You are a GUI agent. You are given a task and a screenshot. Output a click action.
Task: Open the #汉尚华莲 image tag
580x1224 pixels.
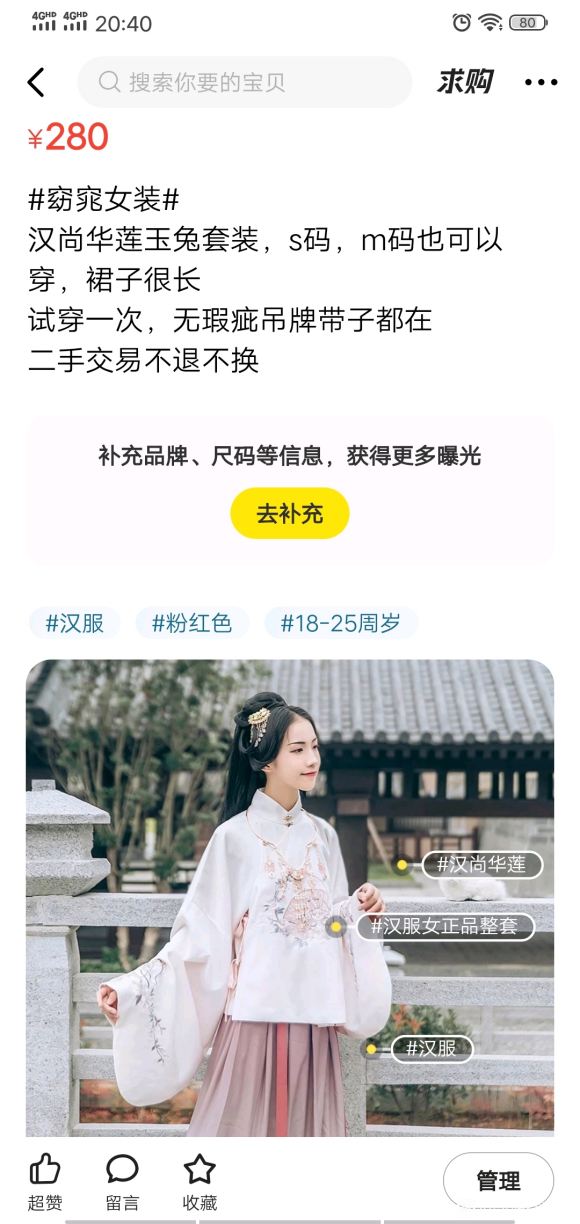point(482,864)
